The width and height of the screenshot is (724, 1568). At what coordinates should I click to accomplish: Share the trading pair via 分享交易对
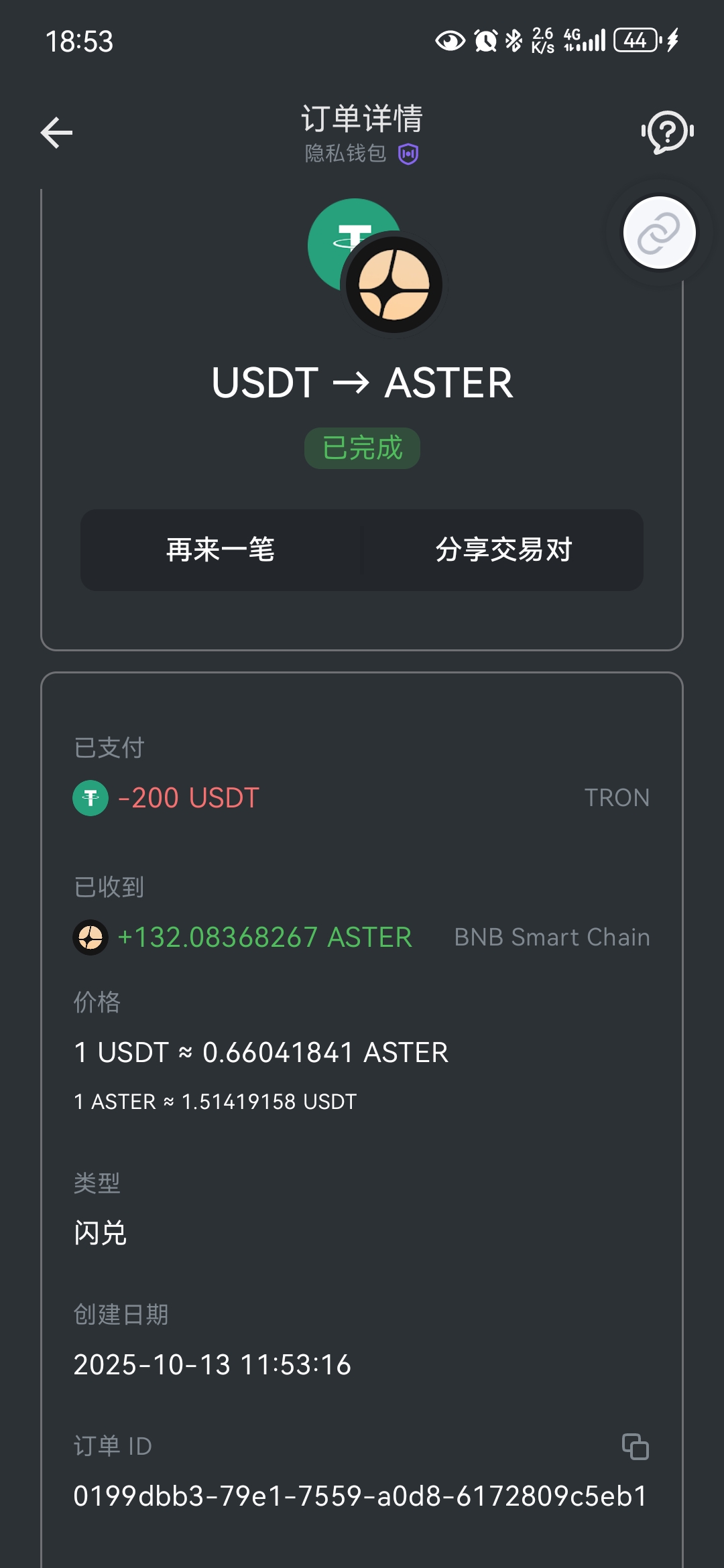503,550
